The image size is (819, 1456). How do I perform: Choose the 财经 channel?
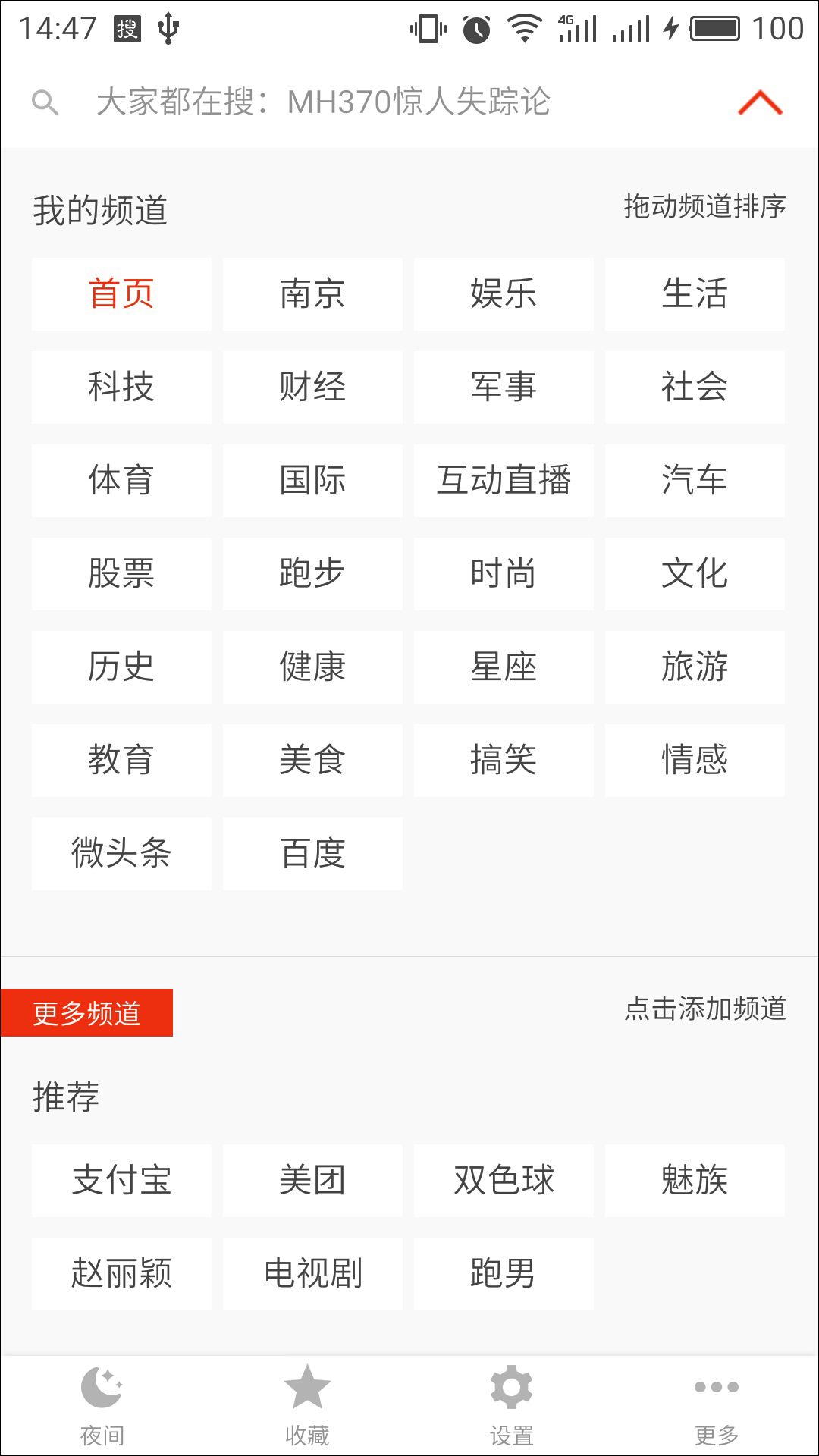[312, 388]
